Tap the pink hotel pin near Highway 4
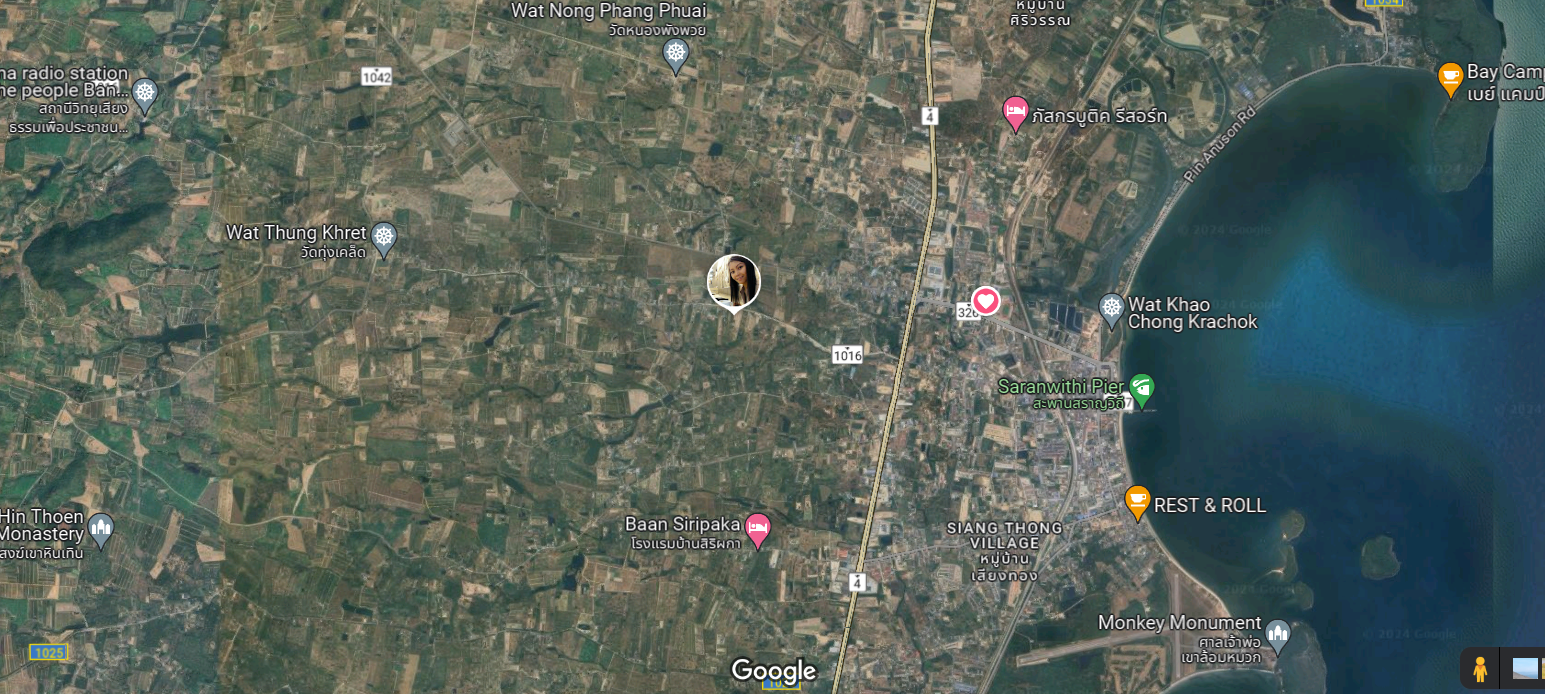 tap(1015, 112)
